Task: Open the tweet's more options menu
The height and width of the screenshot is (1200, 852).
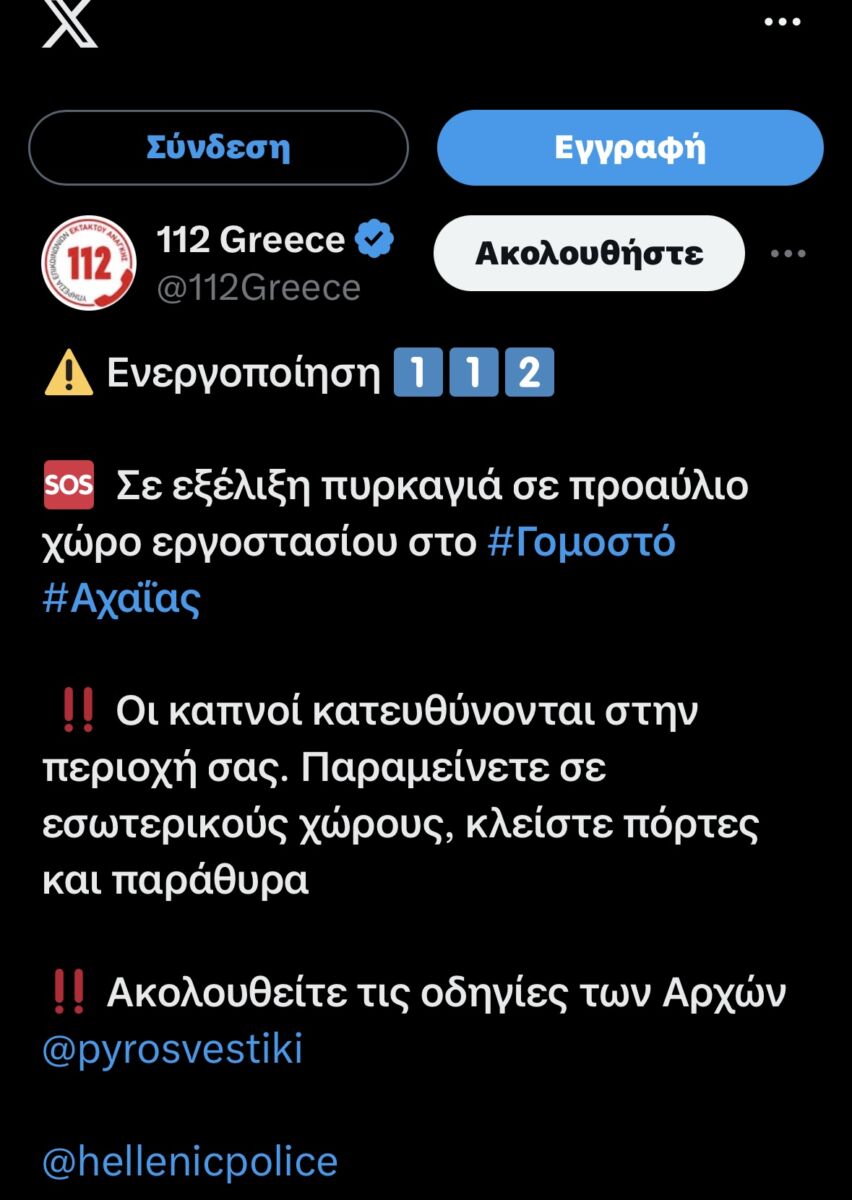Action: [788, 254]
